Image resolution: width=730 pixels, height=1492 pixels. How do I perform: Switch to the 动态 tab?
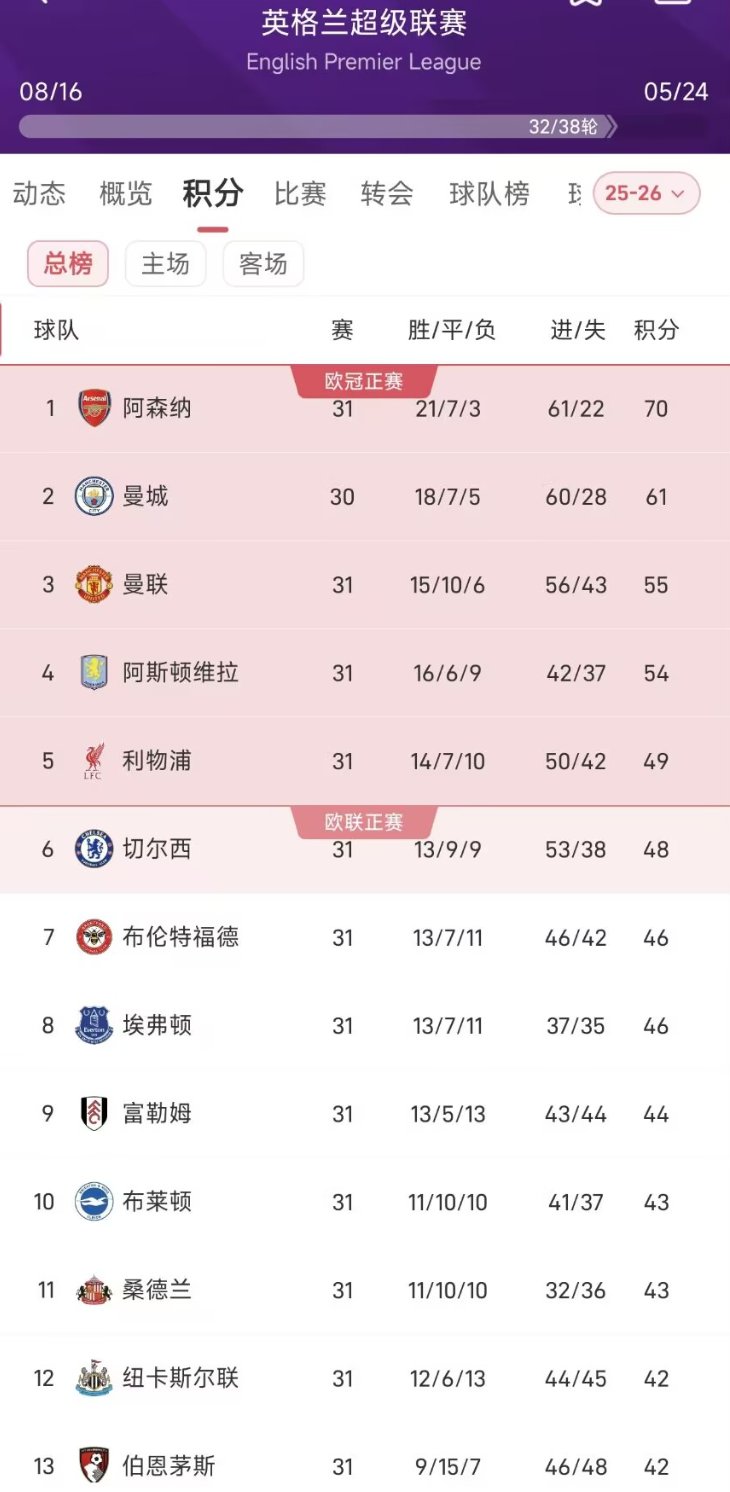[x=39, y=194]
